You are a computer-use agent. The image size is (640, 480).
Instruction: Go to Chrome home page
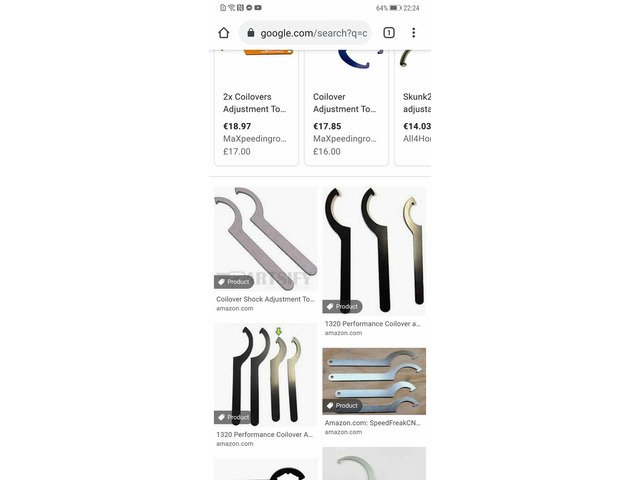tap(223, 33)
